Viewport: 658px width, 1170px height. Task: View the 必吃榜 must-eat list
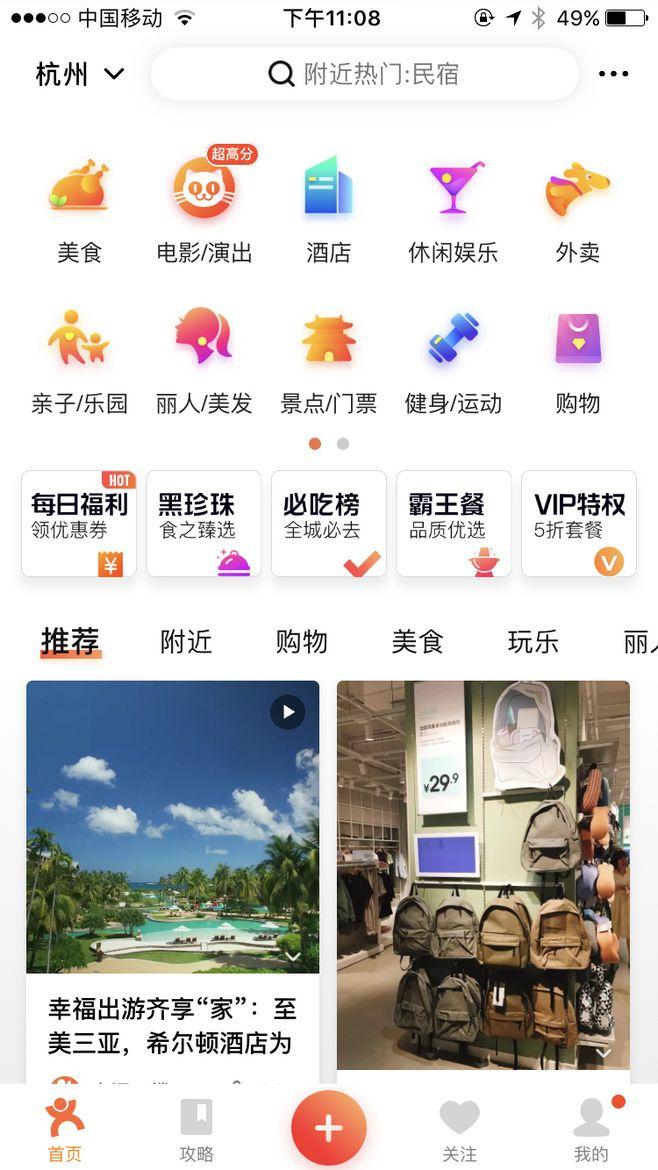[328, 524]
